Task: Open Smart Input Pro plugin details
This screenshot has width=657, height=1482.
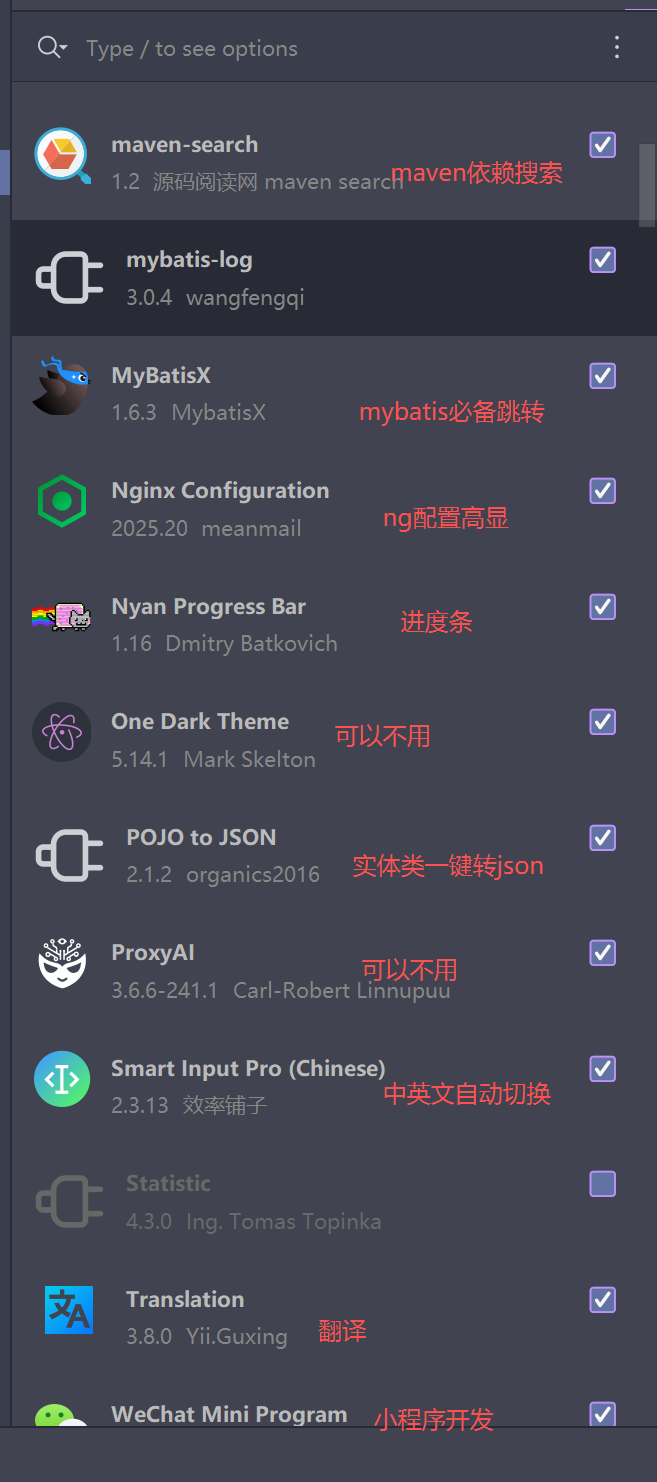Action: tap(247, 1068)
